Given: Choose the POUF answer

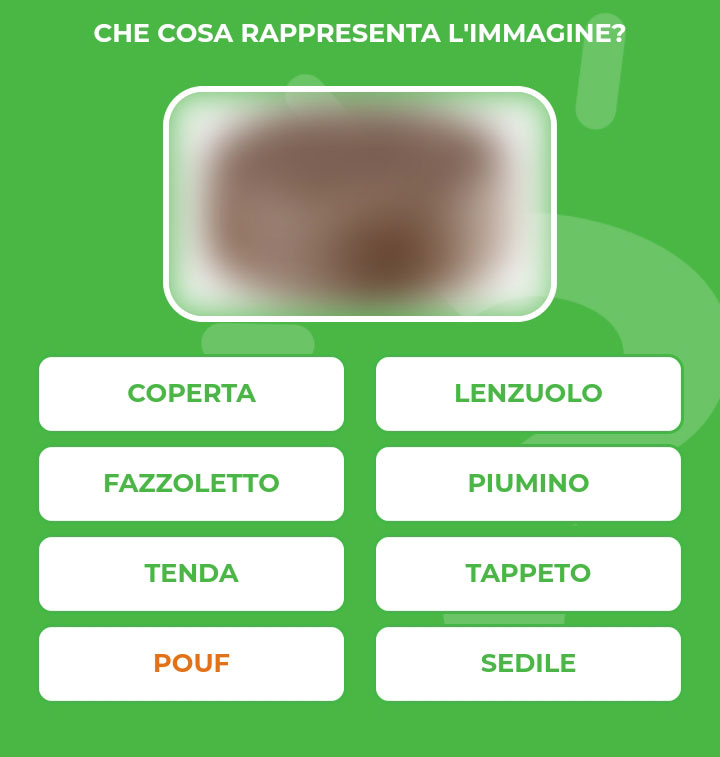Looking at the screenshot, I should [191, 664].
